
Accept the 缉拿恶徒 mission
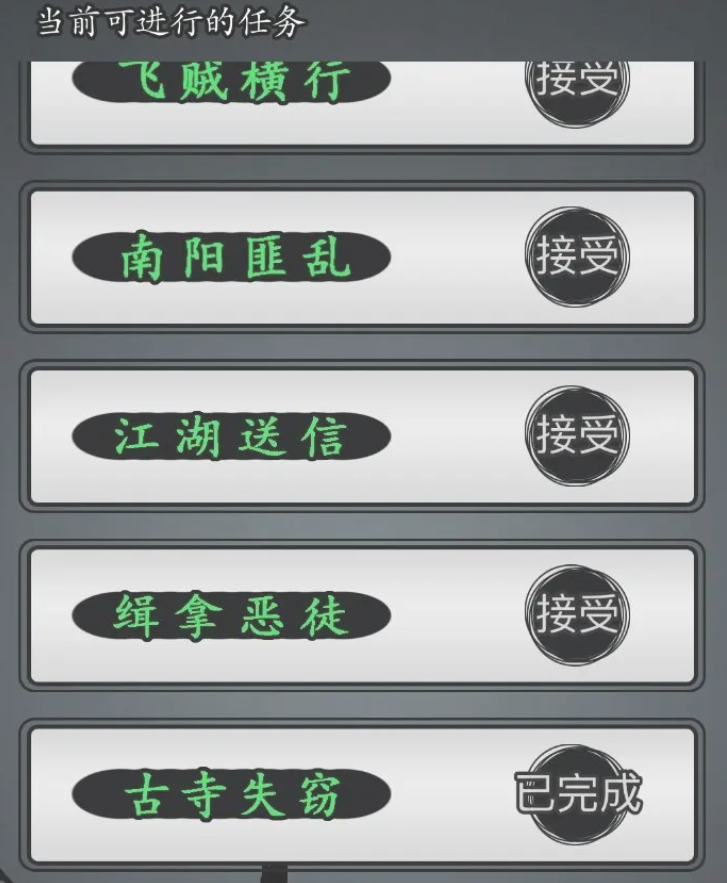point(577,615)
